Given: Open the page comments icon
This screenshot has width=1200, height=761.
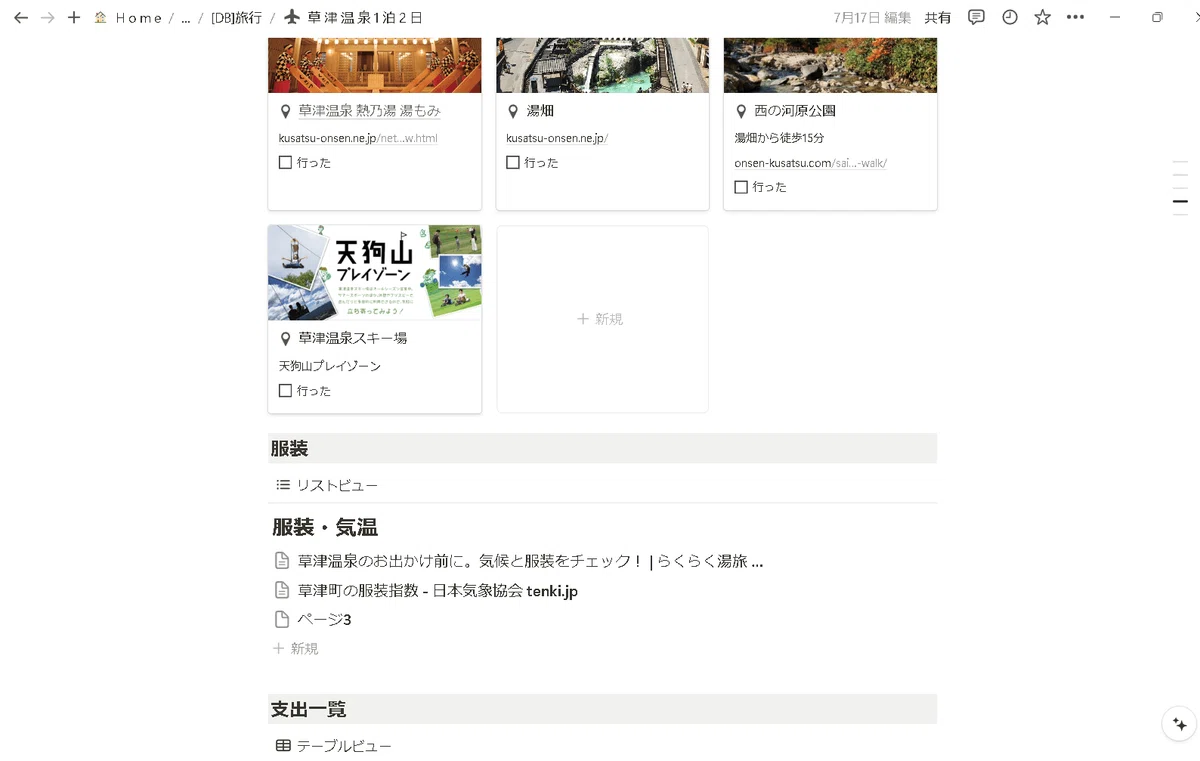Looking at the screenshot, I should [977, 18].
